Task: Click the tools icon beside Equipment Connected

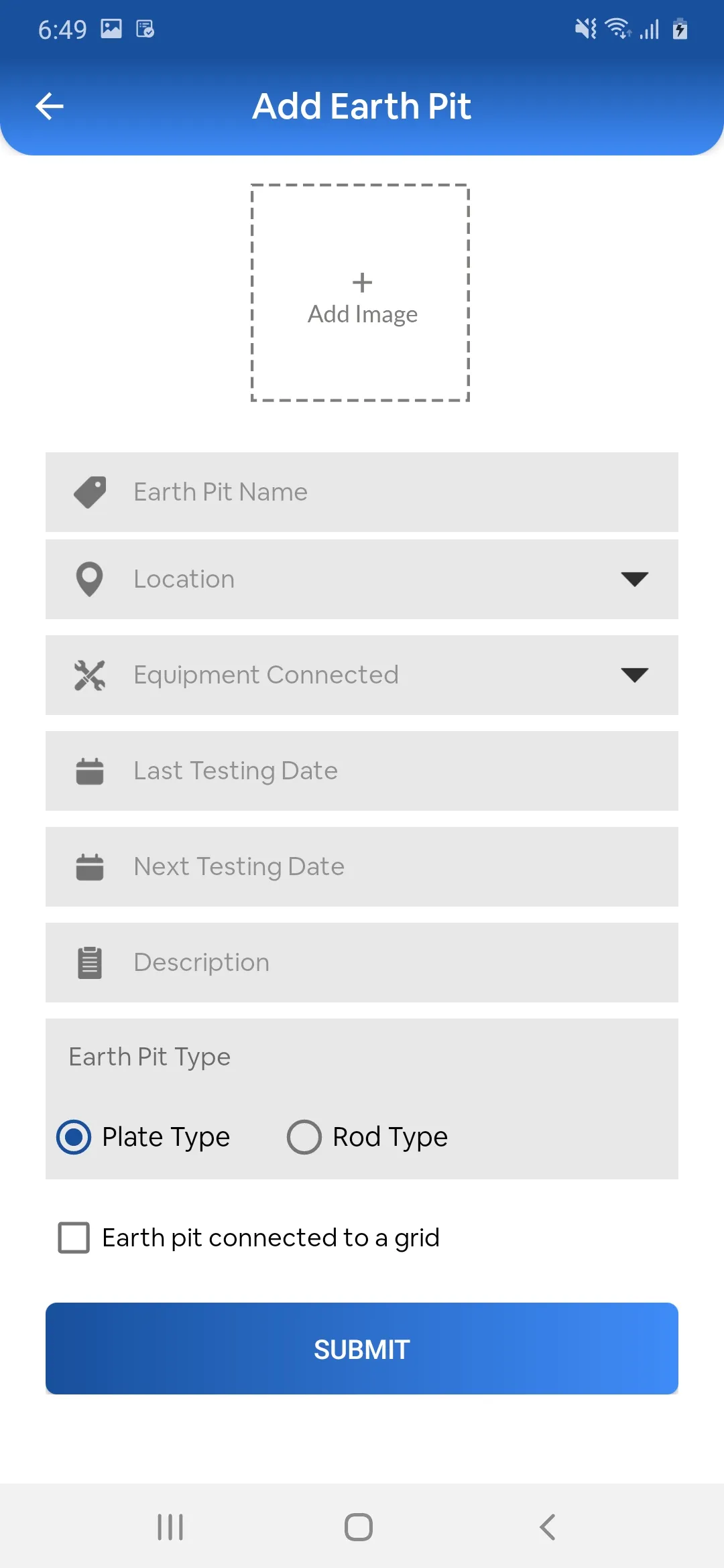Action: click(x=89, y=675)
